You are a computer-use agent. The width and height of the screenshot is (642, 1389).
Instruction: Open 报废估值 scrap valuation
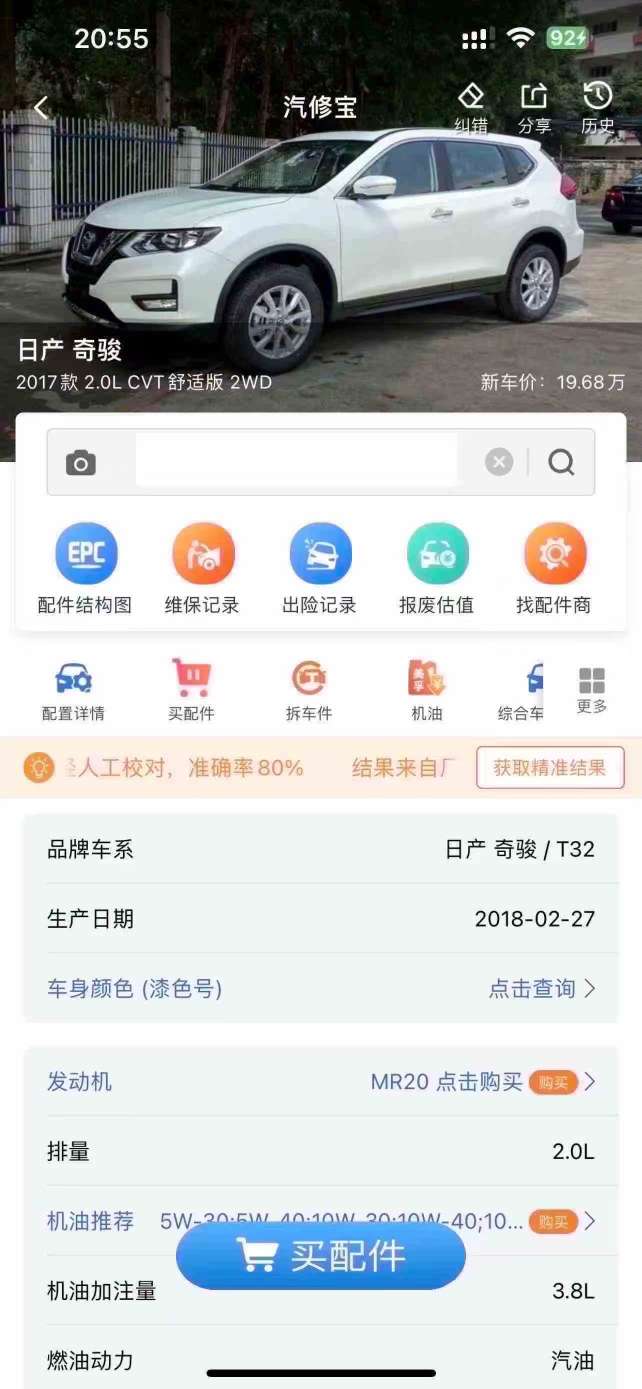pyautogui.click(x=437, y=569)
